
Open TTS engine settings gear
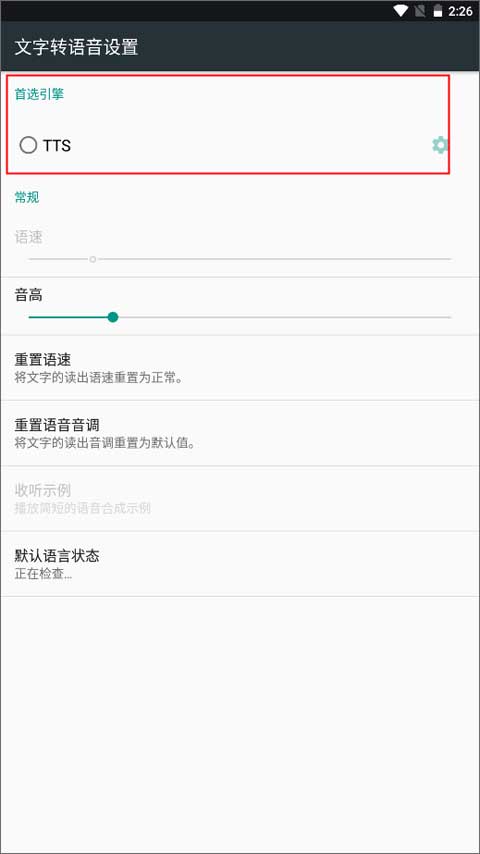coord(440,145)
